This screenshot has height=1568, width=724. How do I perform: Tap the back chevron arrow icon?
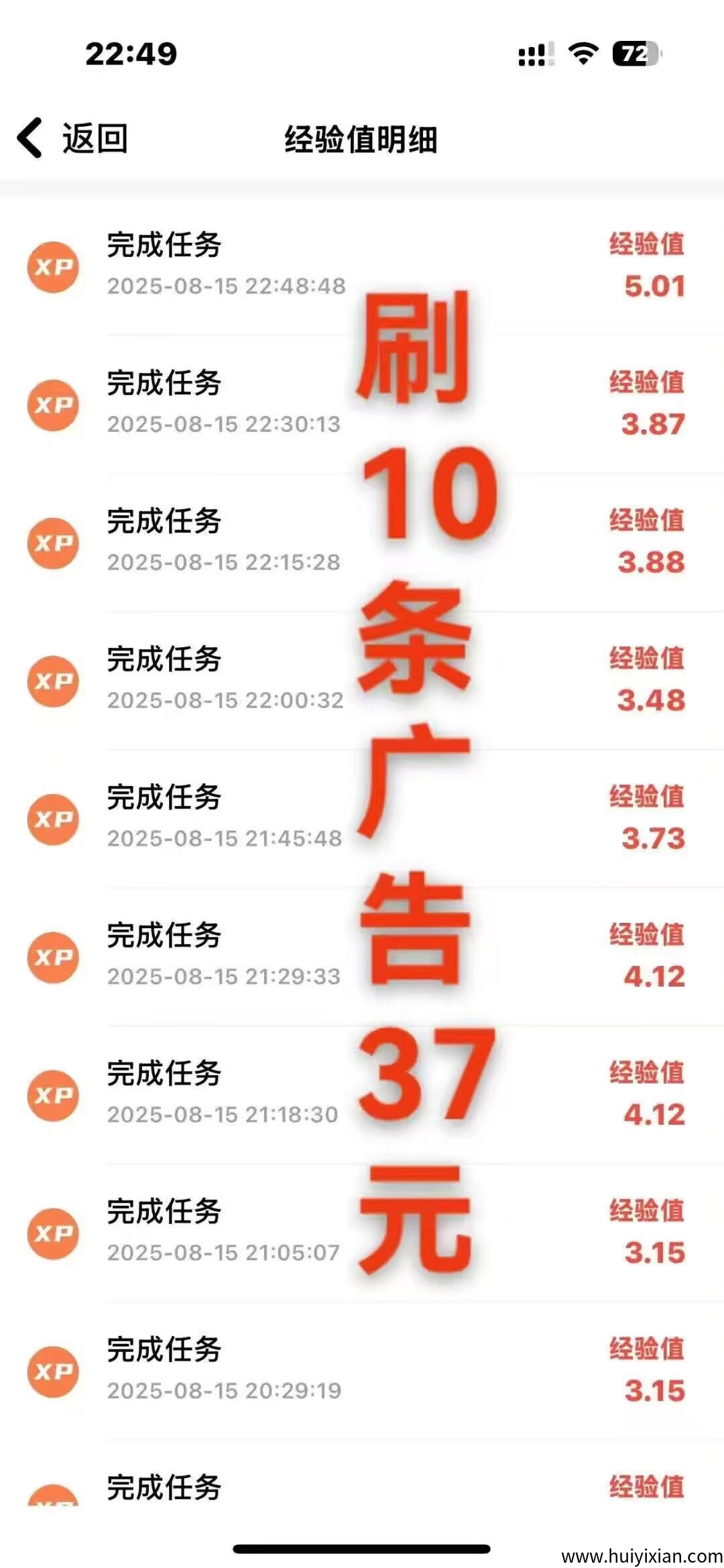pyautogui.click(x=30, y=136)
